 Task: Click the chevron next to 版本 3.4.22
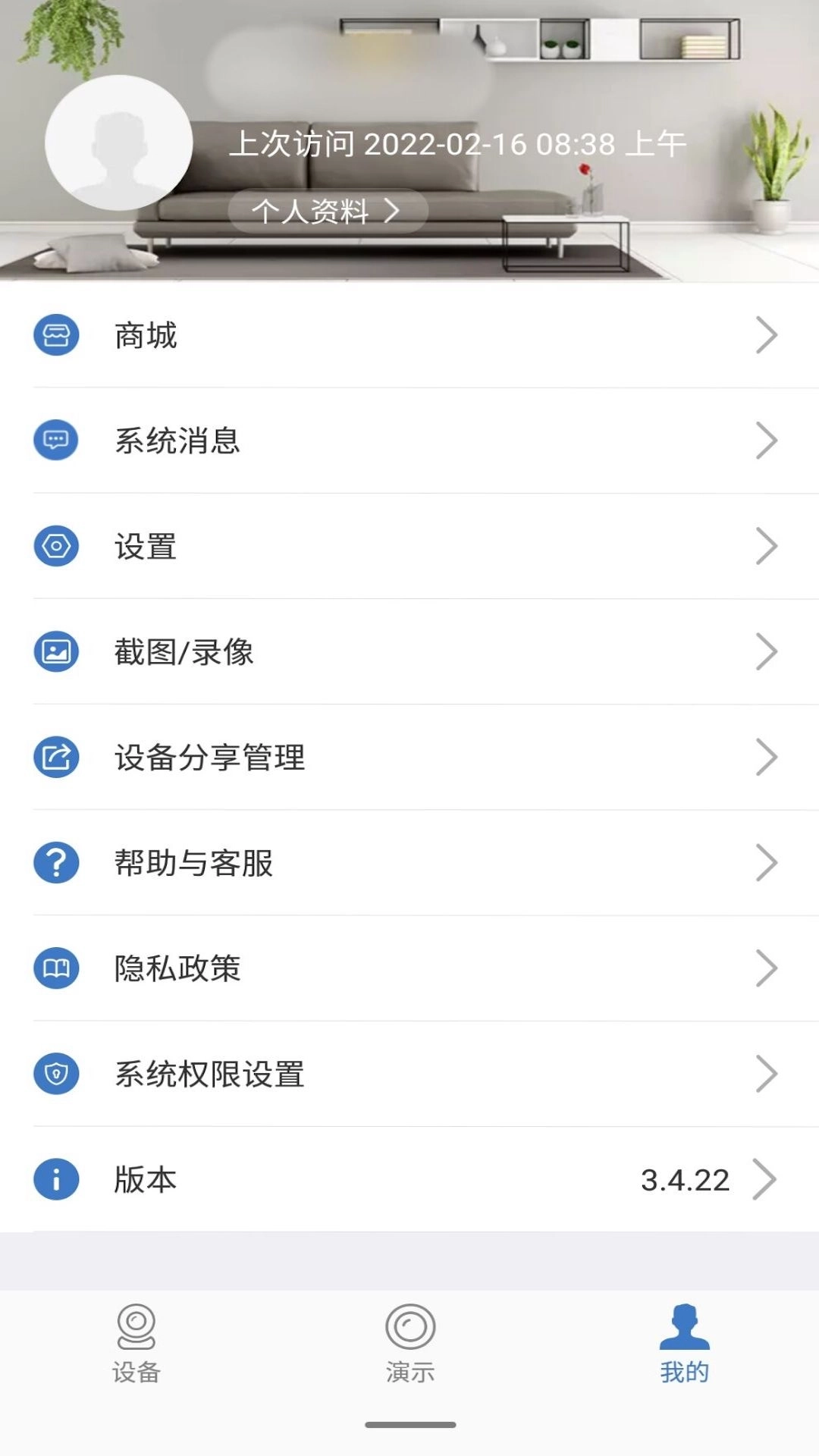click(766, 1178)
